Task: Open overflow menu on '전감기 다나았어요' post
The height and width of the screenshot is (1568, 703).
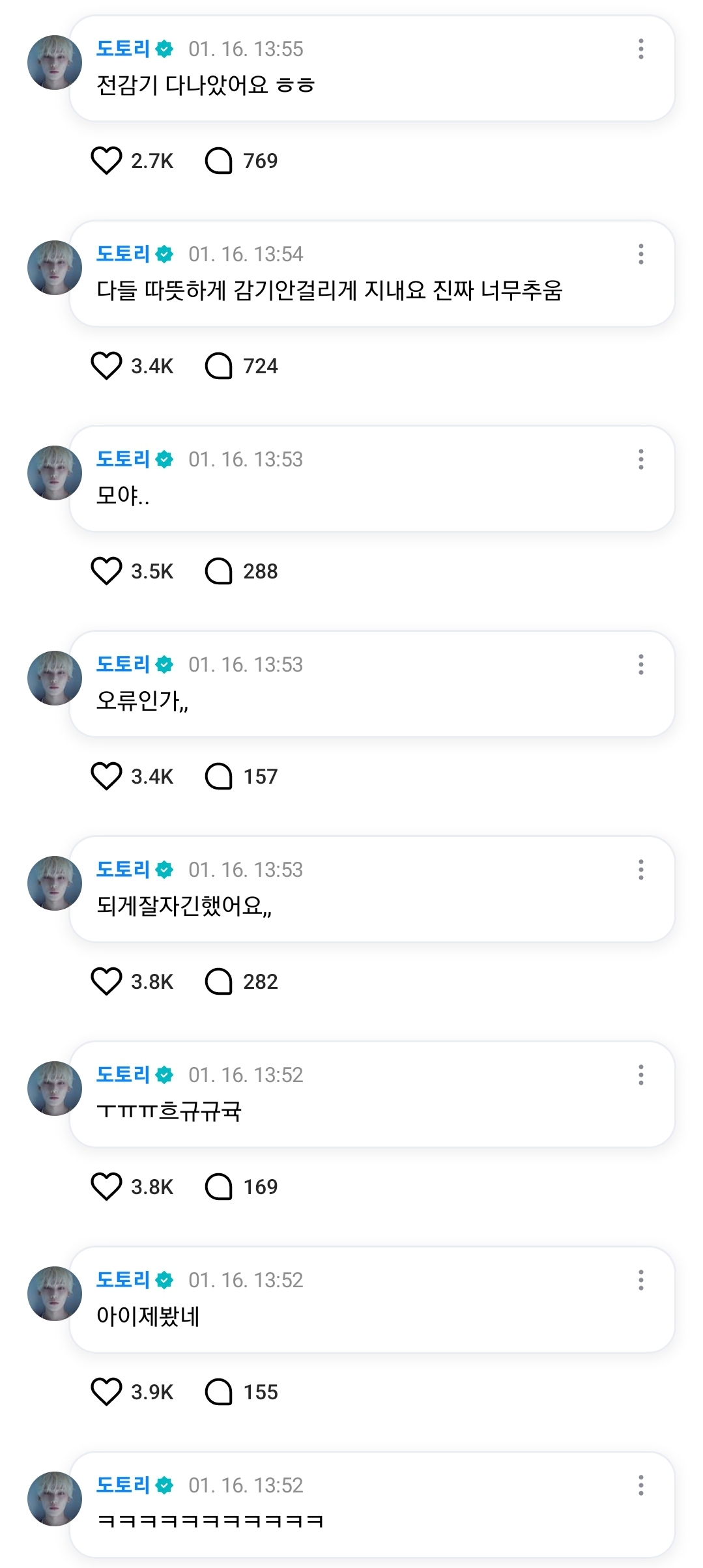Action: pyautogui.click(x=641, y=49)
